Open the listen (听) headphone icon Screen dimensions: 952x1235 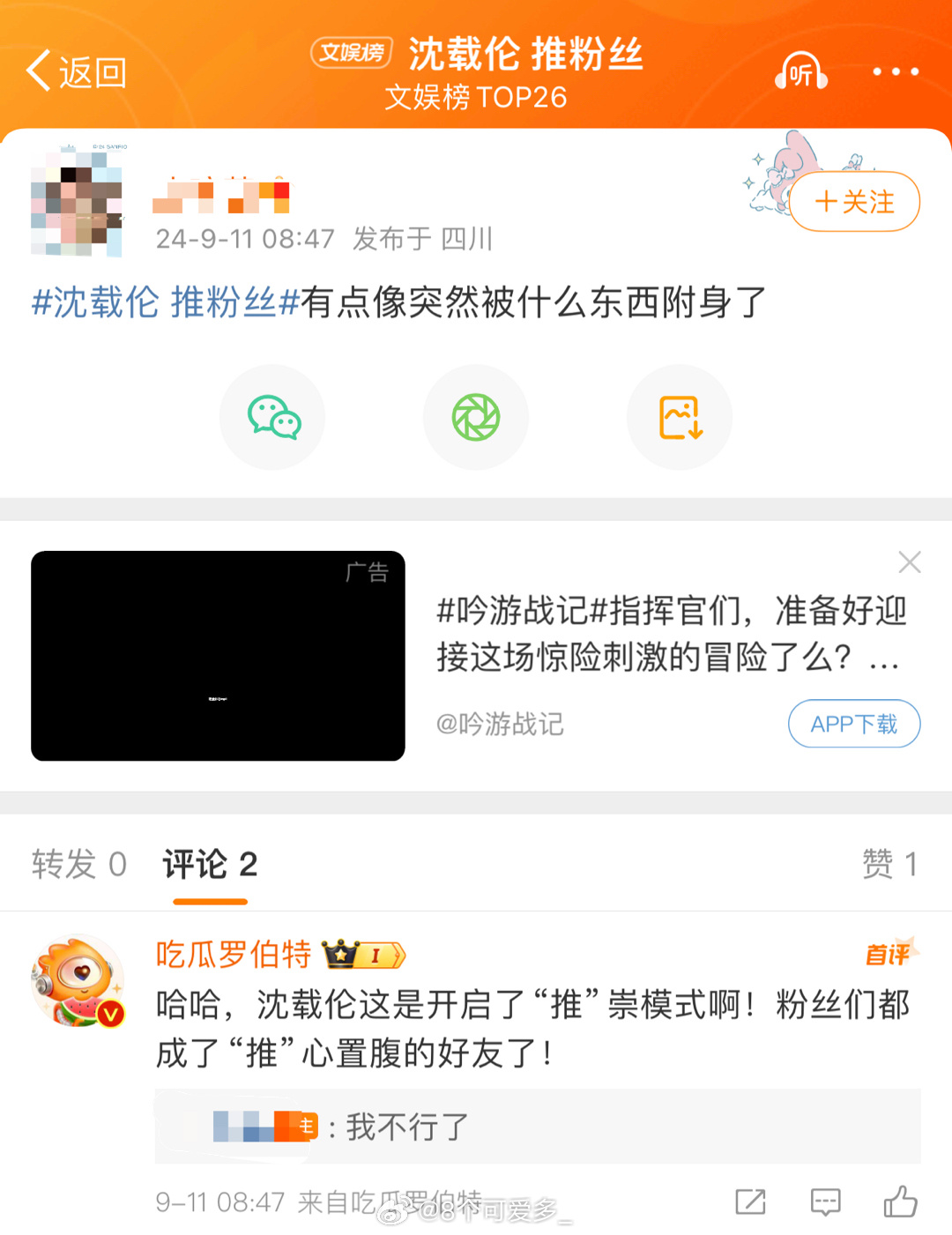tap(800, 72)
